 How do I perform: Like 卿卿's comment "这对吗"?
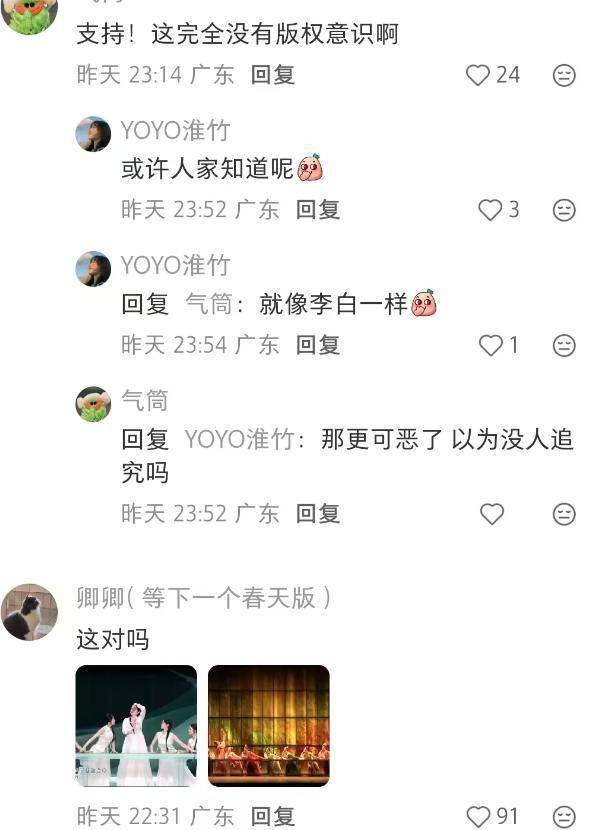pos(479,816)
